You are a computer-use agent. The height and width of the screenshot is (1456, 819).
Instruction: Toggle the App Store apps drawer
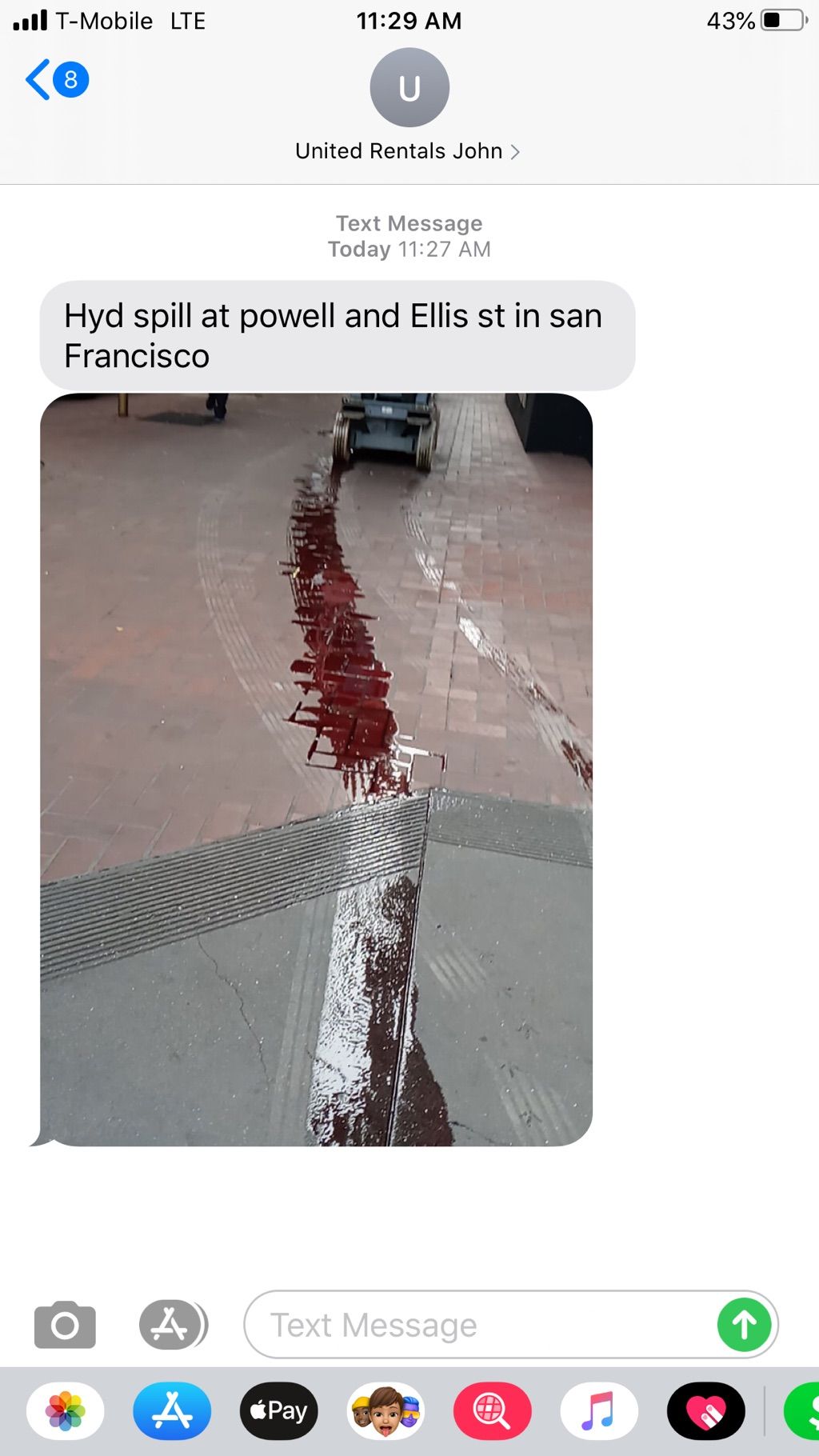pos(173,1325)
